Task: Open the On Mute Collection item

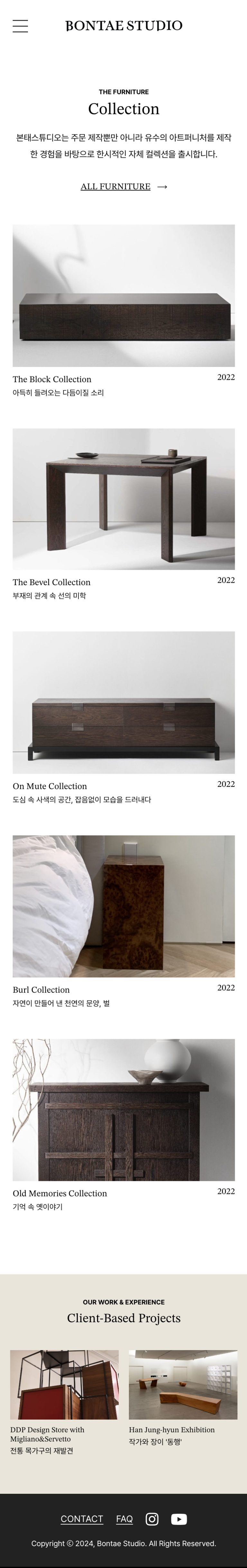Action: click(x=123, y=702)
